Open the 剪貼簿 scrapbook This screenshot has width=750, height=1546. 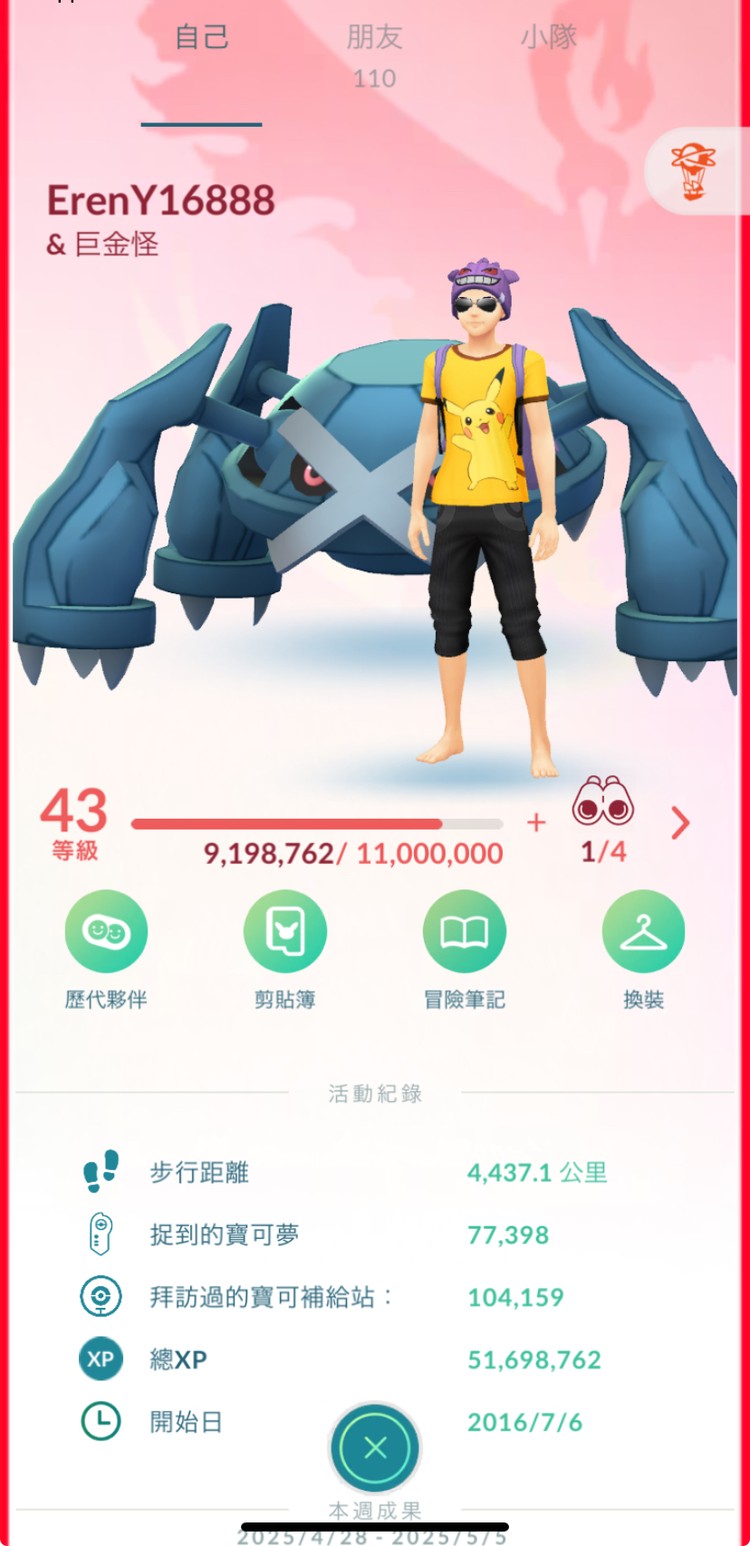[x=285, y=932]
